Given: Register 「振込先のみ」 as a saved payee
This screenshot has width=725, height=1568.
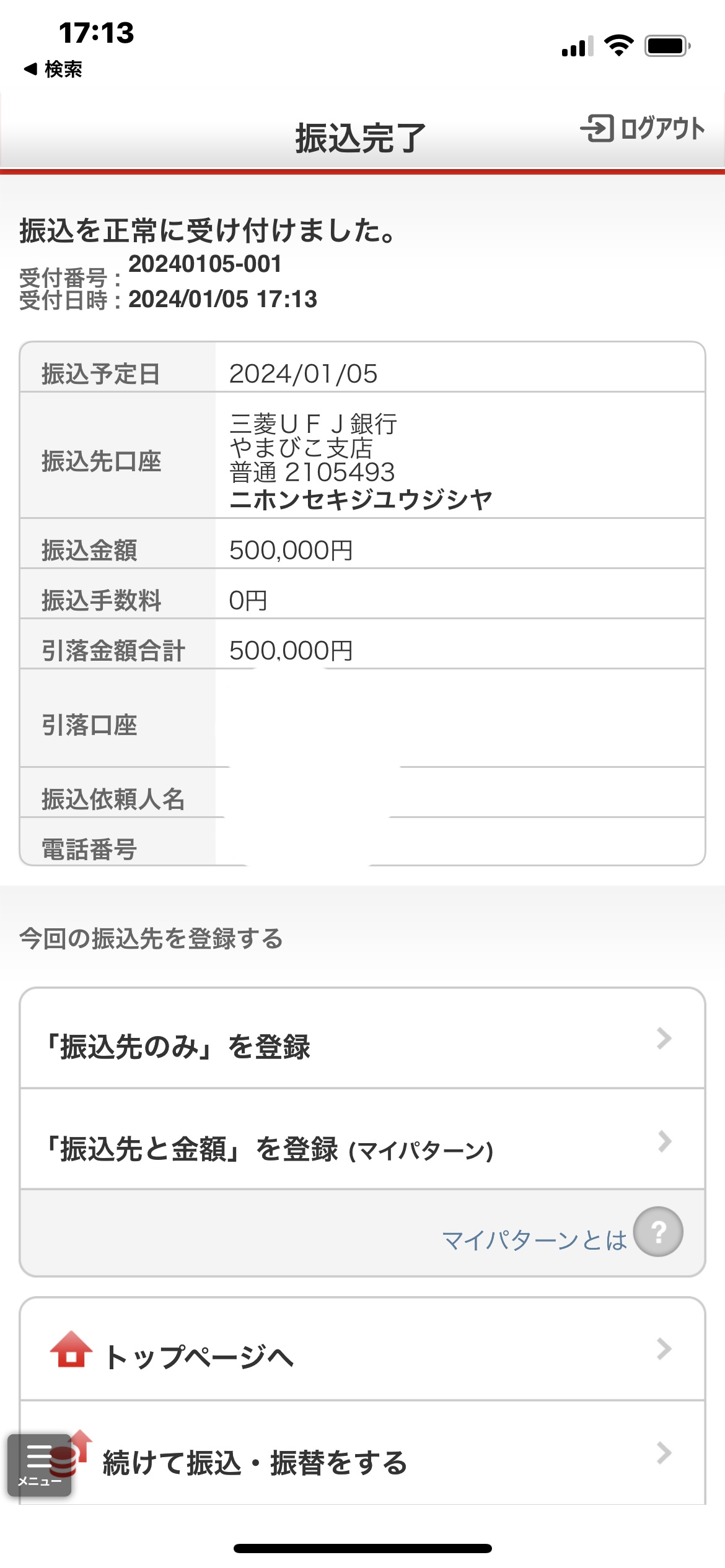Looking at the screenshot, I should (362, 1039).
